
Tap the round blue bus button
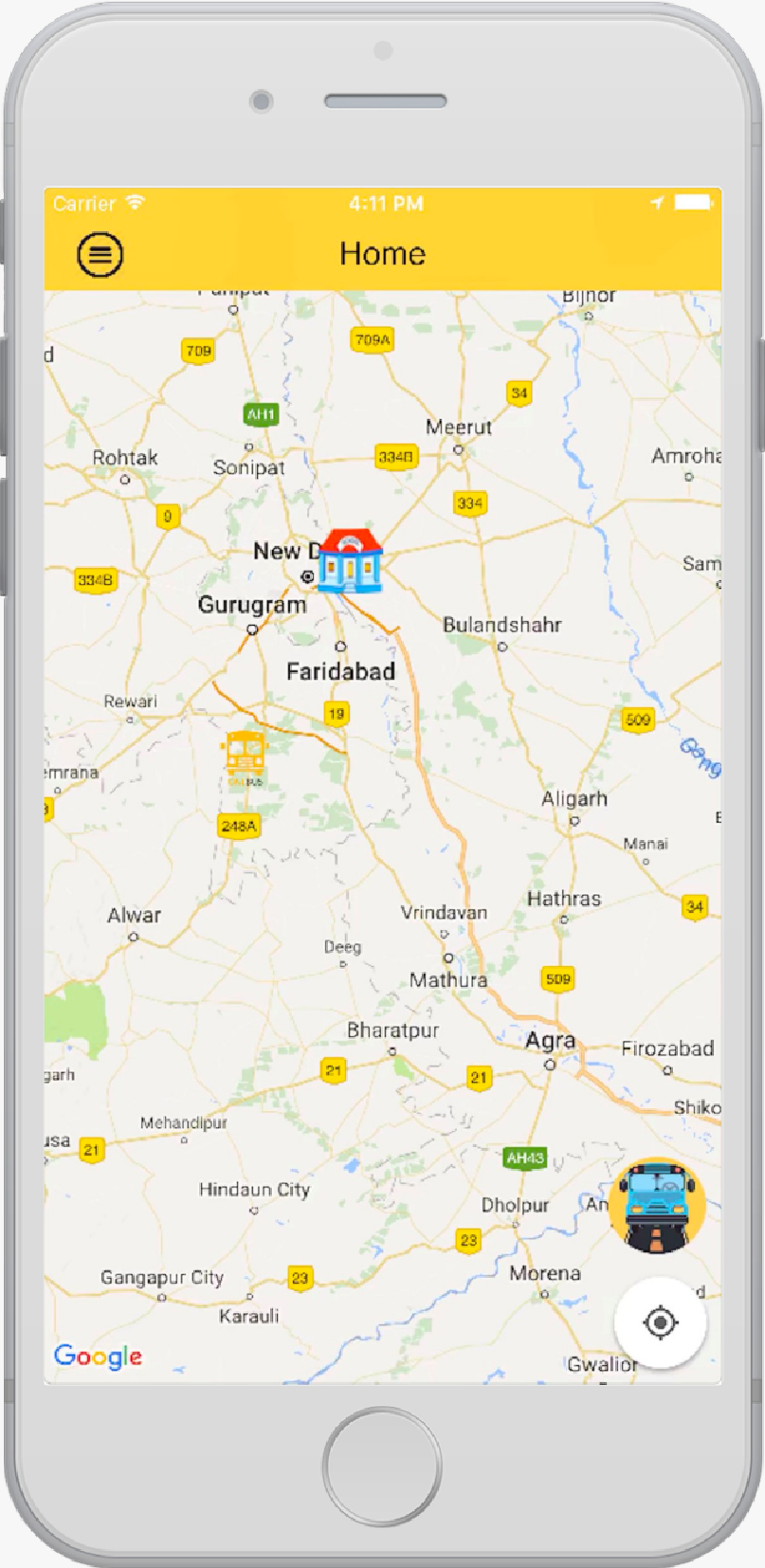pos(657,1206)
